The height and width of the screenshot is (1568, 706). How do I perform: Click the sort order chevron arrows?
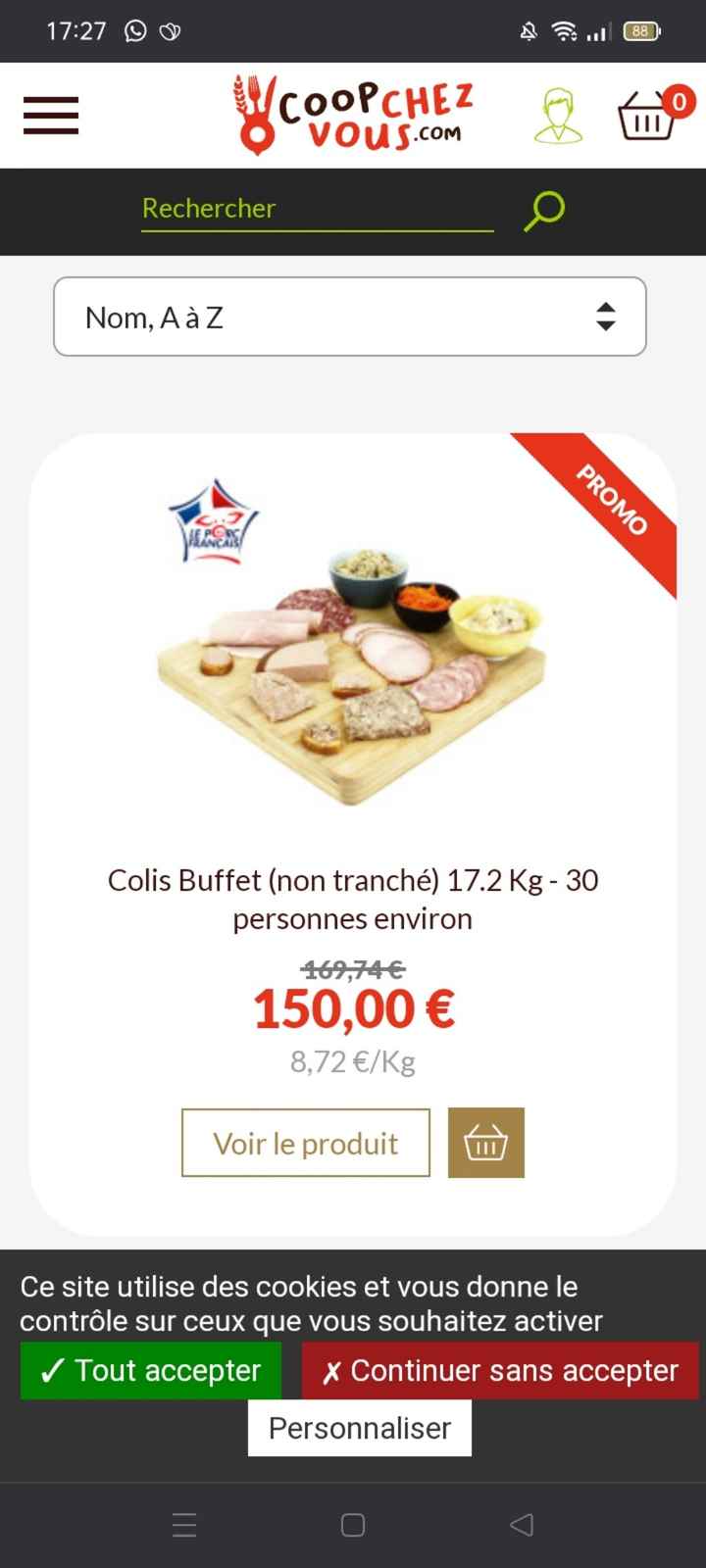point(606,317)
